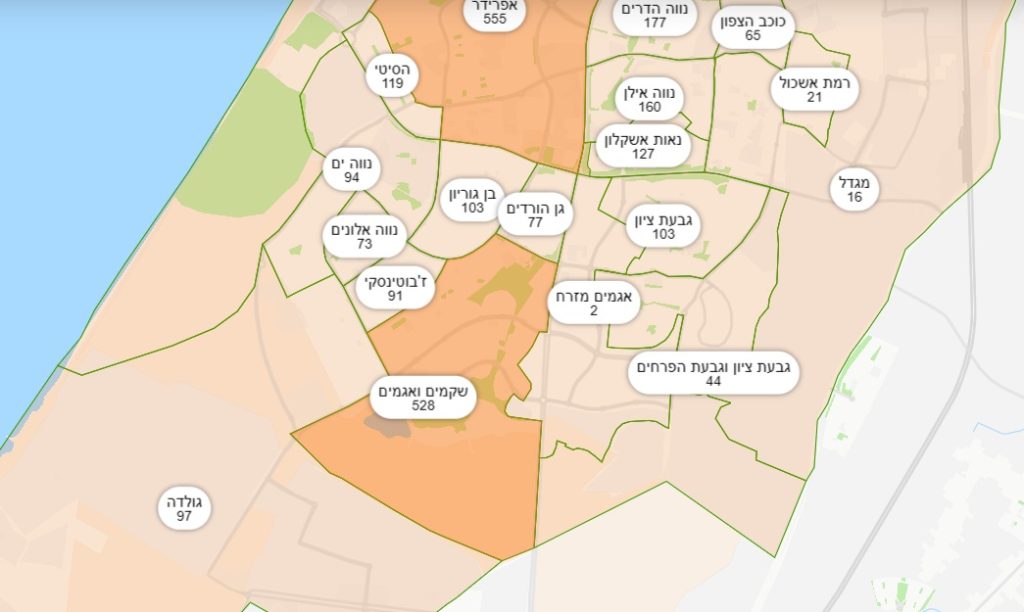Viewport: 1024px width, 612px height.
Task: Open the בן גוריון 103 marker
Action: tap(474, 200)
